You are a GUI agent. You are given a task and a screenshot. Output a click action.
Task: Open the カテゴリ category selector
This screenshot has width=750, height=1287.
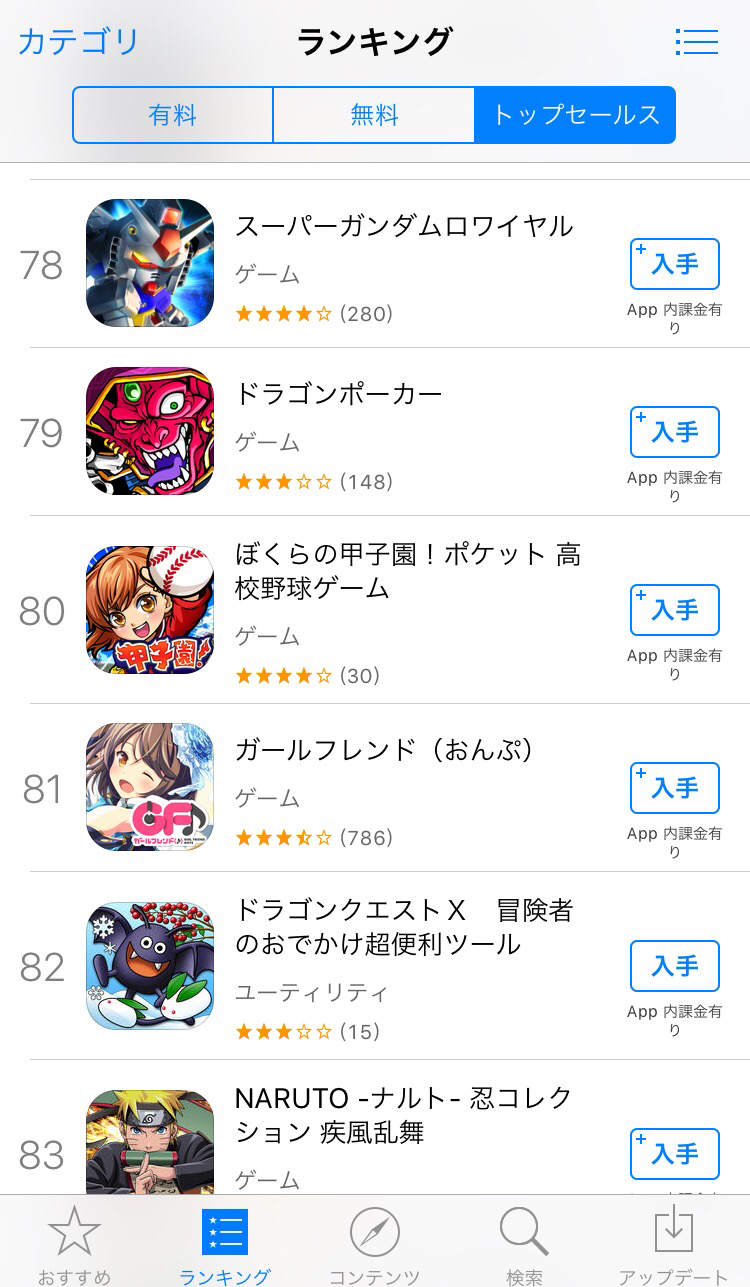pos(79,41)
